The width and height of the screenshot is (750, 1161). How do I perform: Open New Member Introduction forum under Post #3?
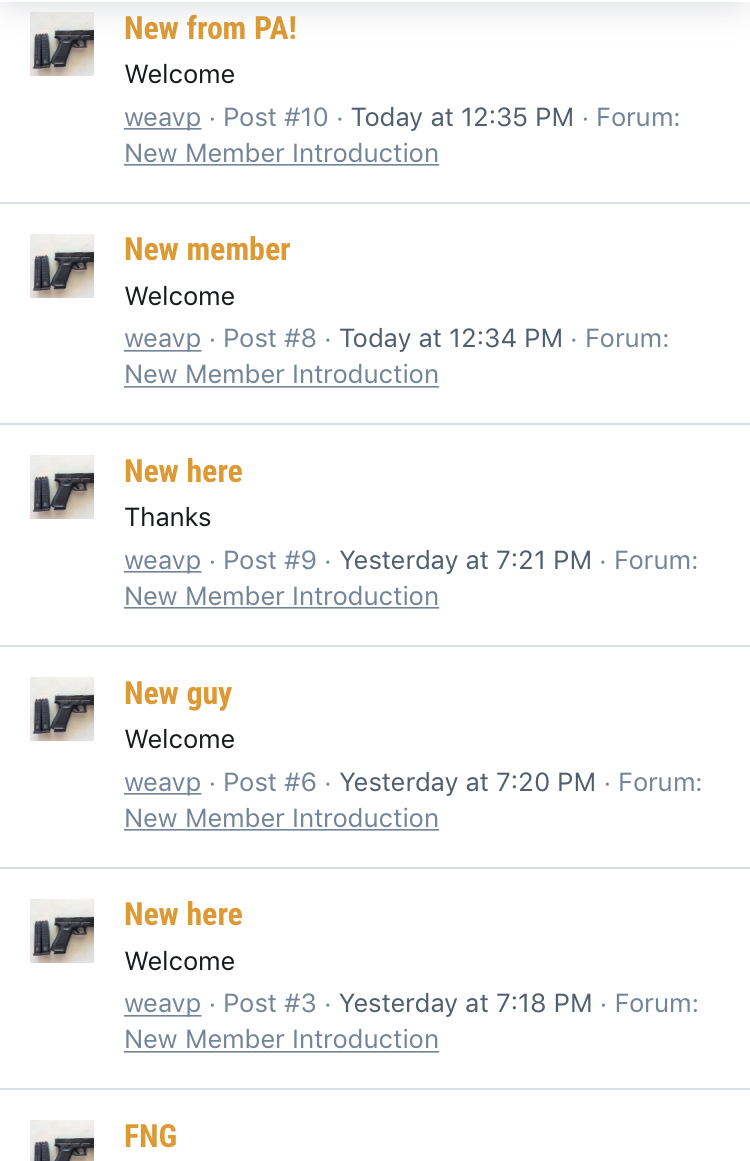[x=281, y=1040]
